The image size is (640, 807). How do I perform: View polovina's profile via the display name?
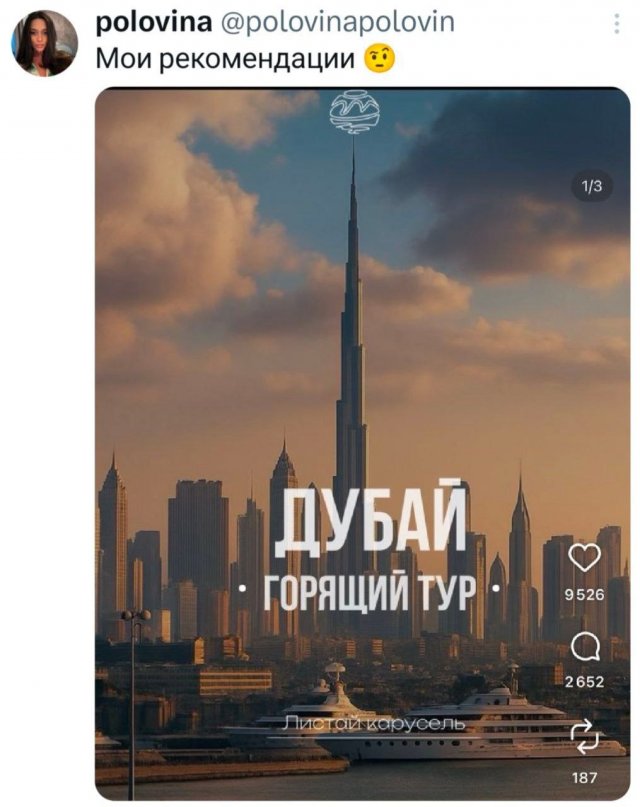(140, 22)
